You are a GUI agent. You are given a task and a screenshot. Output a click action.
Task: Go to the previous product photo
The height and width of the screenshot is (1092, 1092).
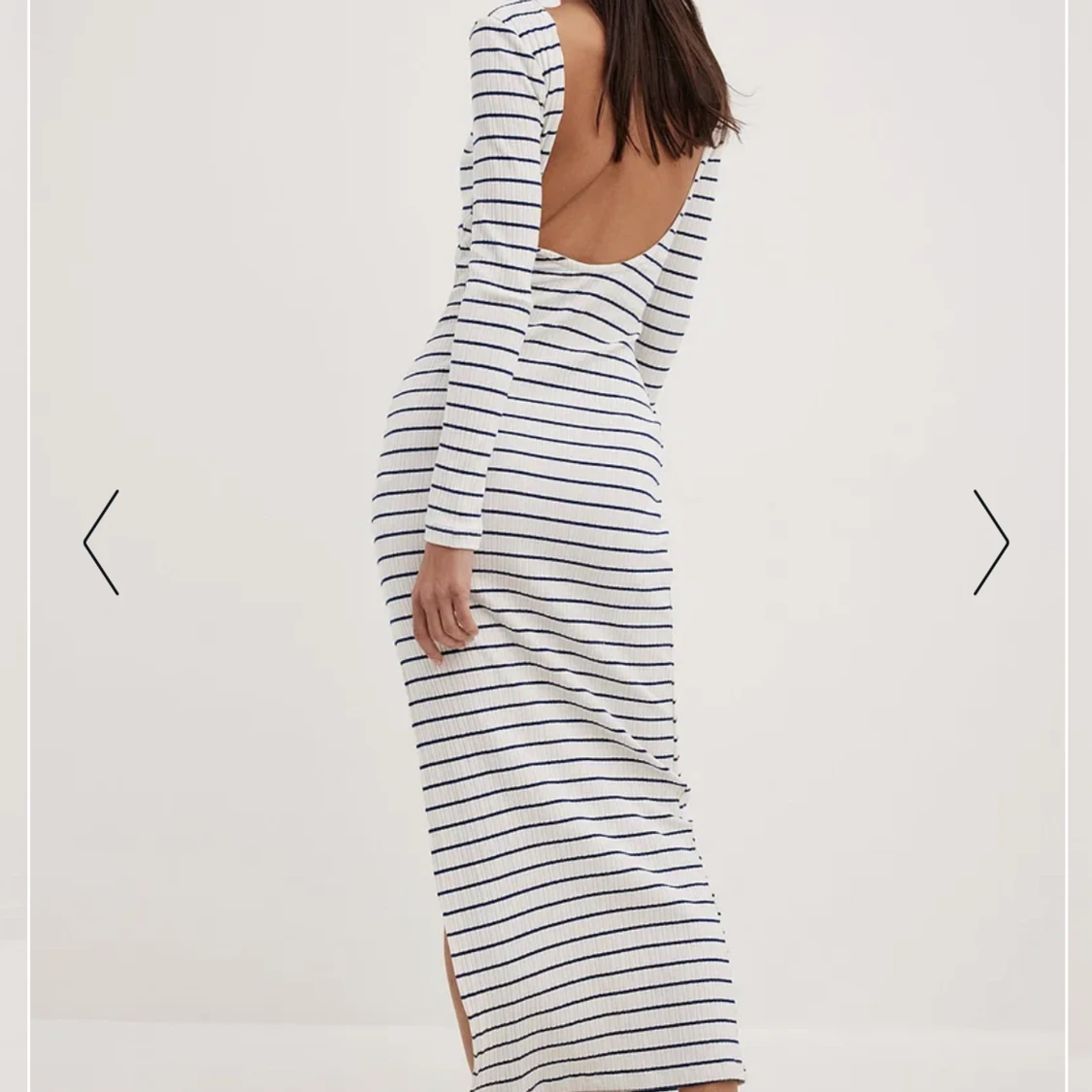[101, 542]
